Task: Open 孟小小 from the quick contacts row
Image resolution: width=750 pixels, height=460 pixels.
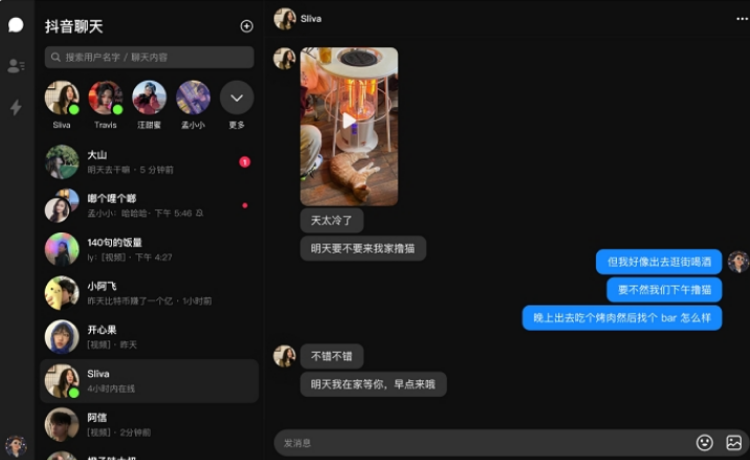Action: click(x=194, y=98)
